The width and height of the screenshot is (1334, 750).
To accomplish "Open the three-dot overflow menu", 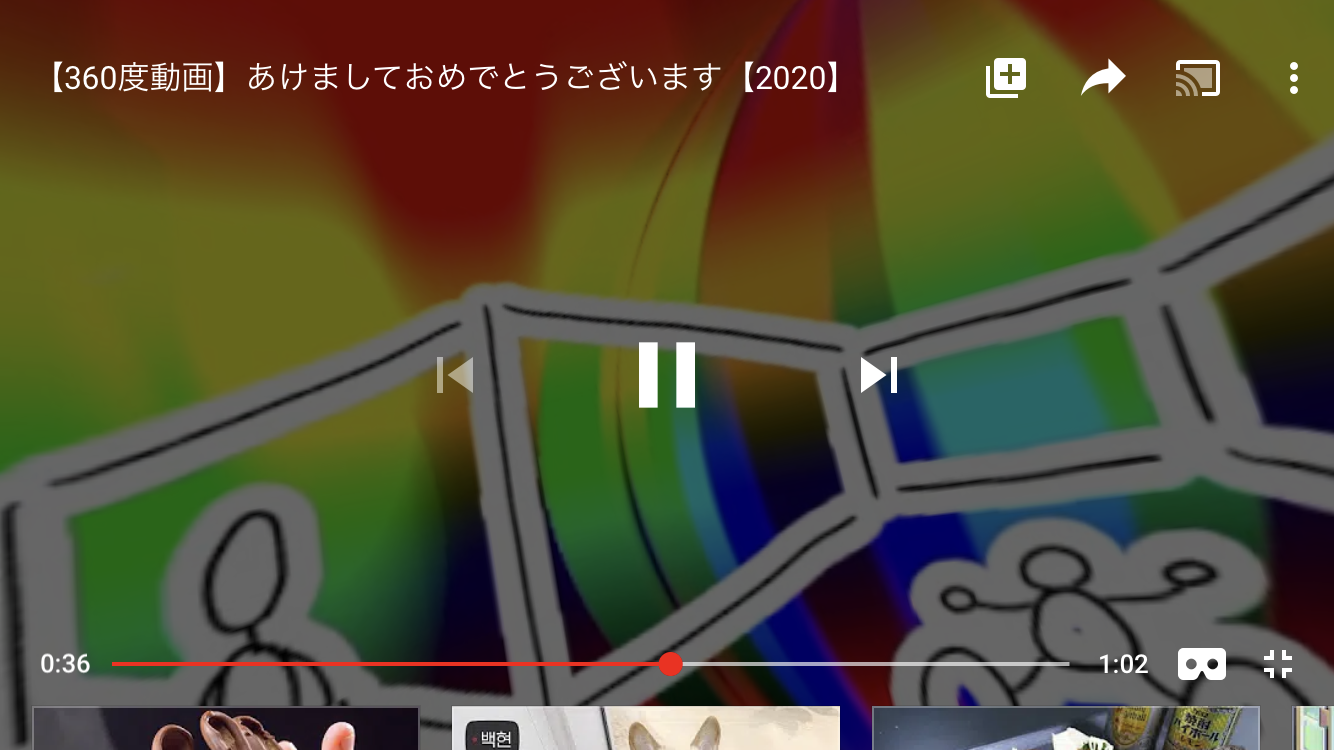I will coord(1293,78).
